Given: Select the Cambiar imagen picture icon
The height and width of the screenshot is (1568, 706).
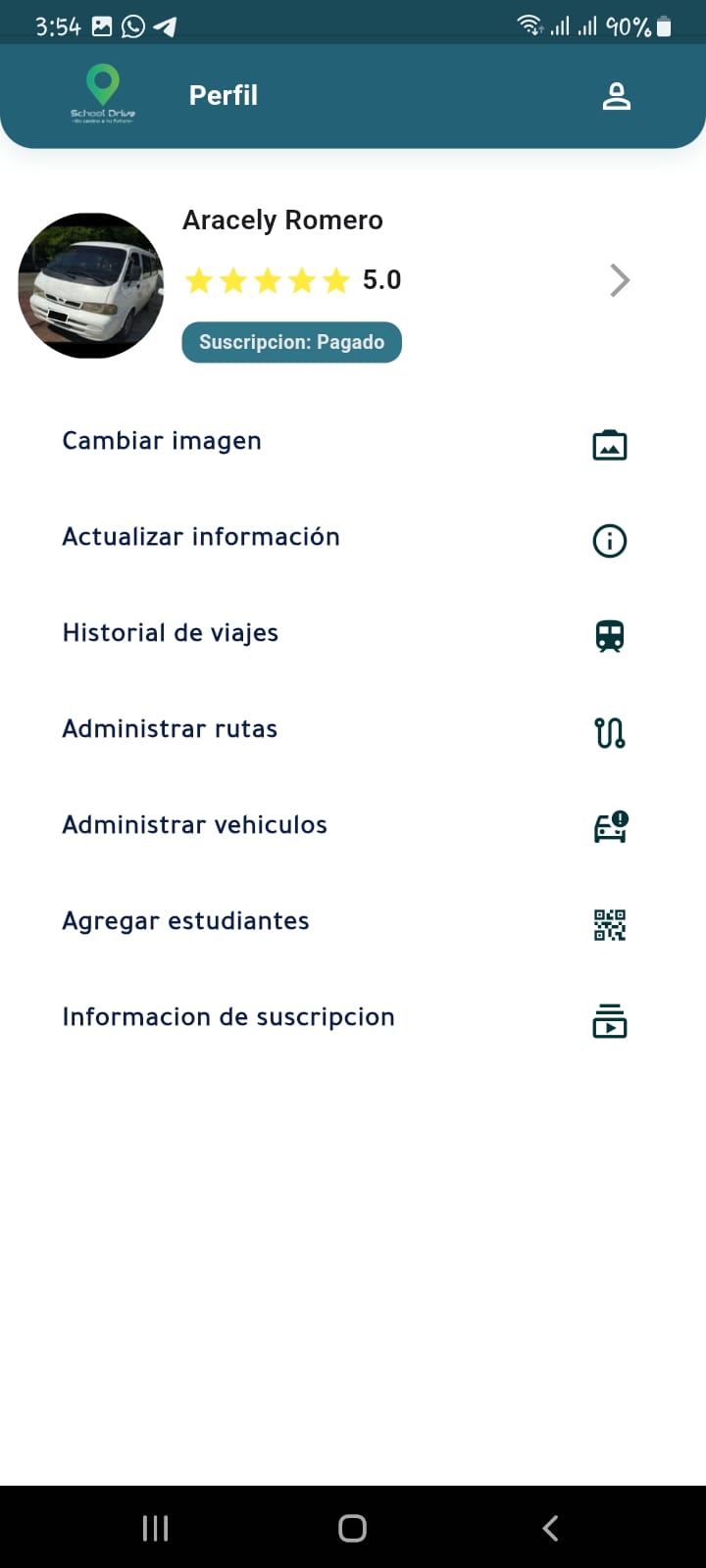Looking at the screenshot, I should tap(609, 444).
